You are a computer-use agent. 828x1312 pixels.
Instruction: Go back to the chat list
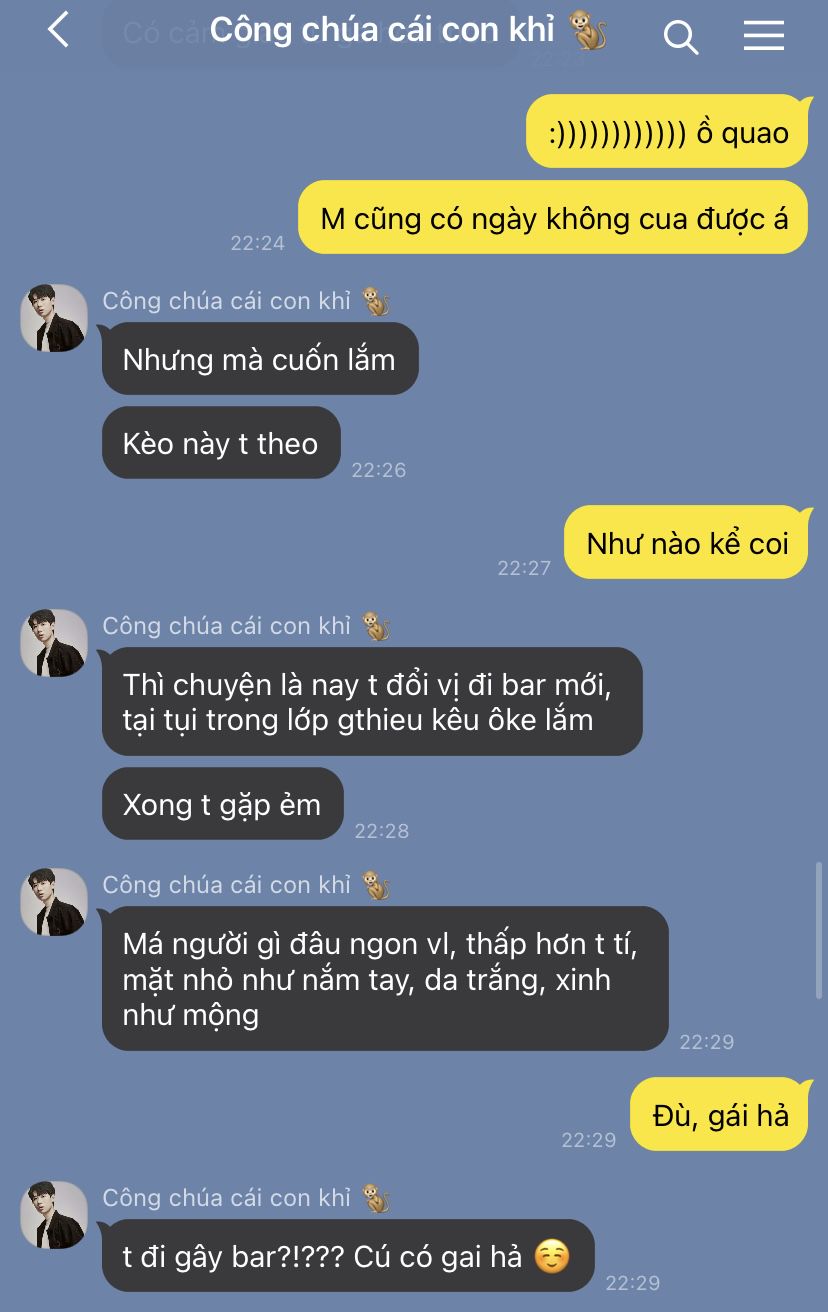(59, 31)
